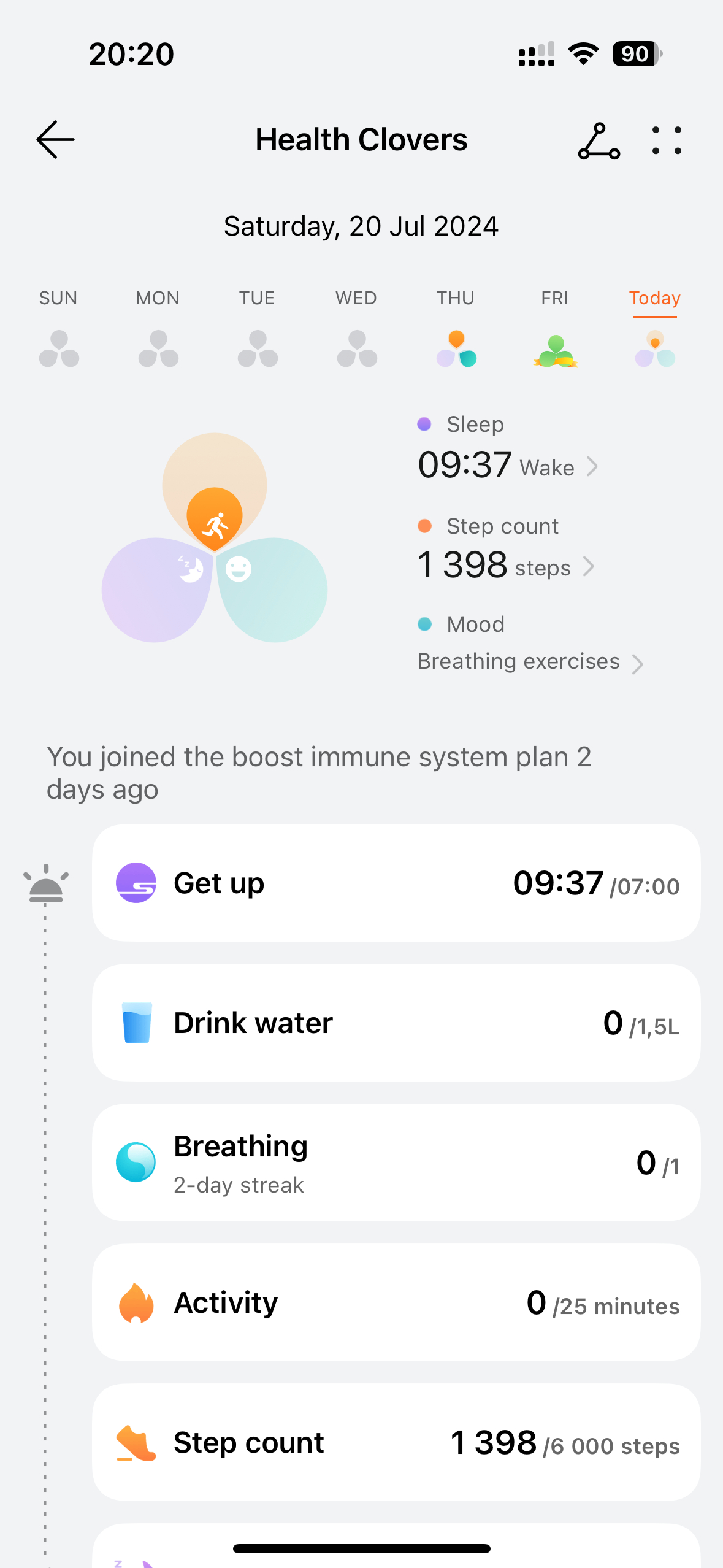The width and height of the screenshot is (723, 1568).
Task: Open the Get up task card
Action: coord(396,883)
